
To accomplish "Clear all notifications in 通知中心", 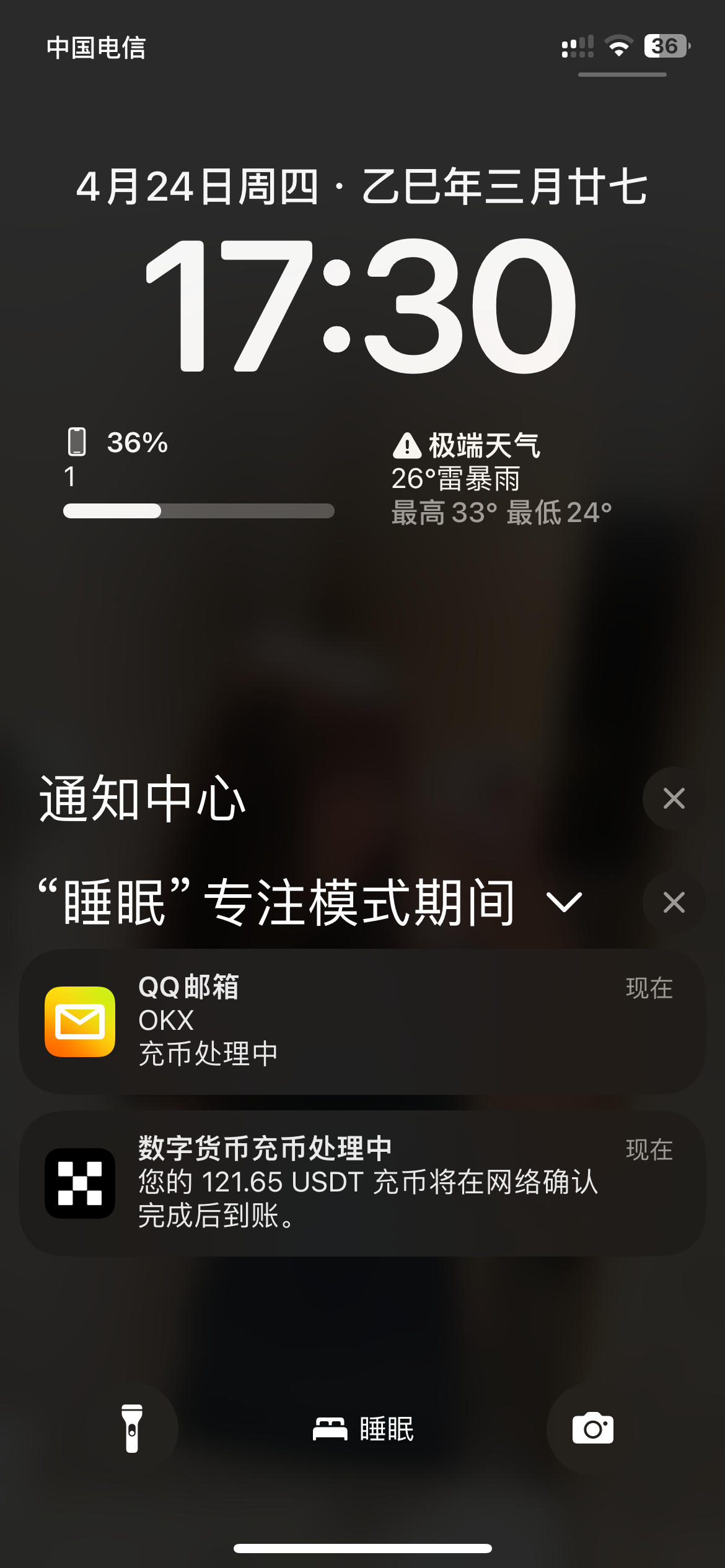I will coord(674,798).
